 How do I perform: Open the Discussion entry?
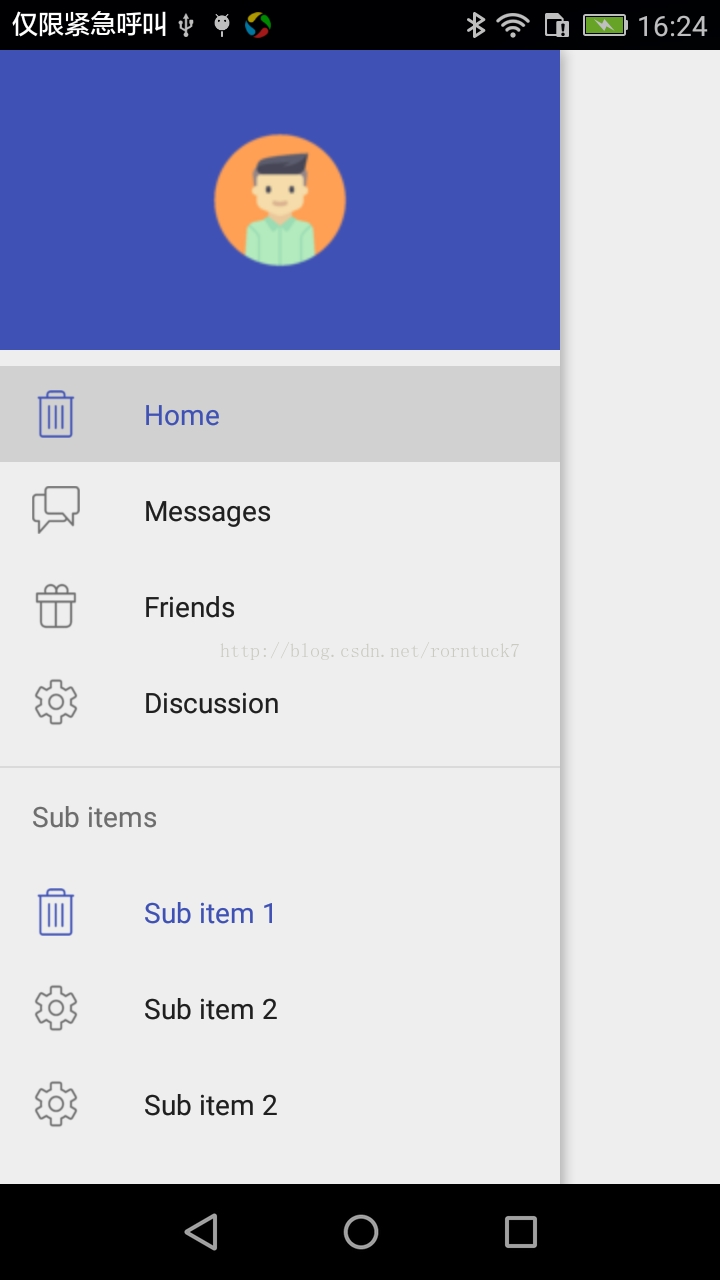(x=280, y=702)
